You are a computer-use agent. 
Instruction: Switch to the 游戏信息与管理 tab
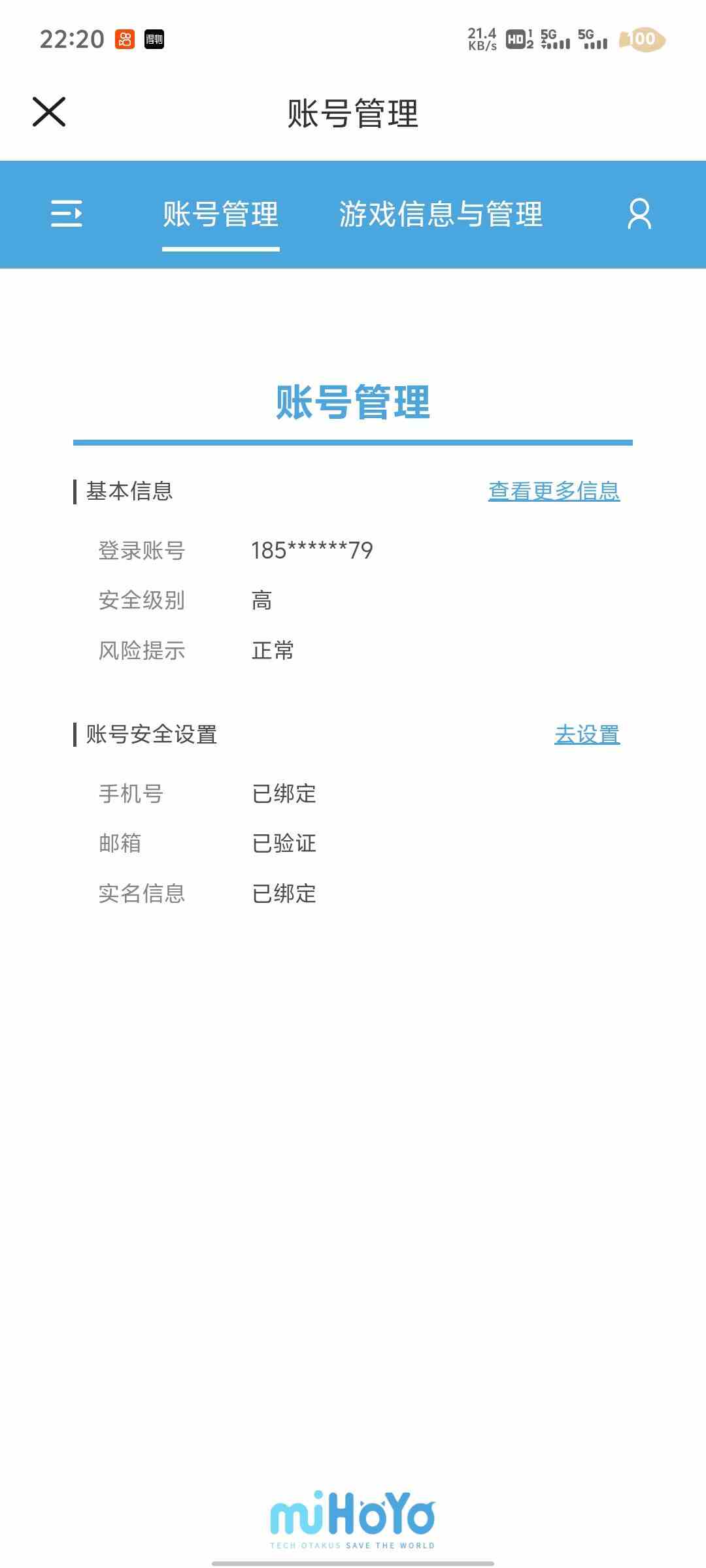[x=441, y=214]
